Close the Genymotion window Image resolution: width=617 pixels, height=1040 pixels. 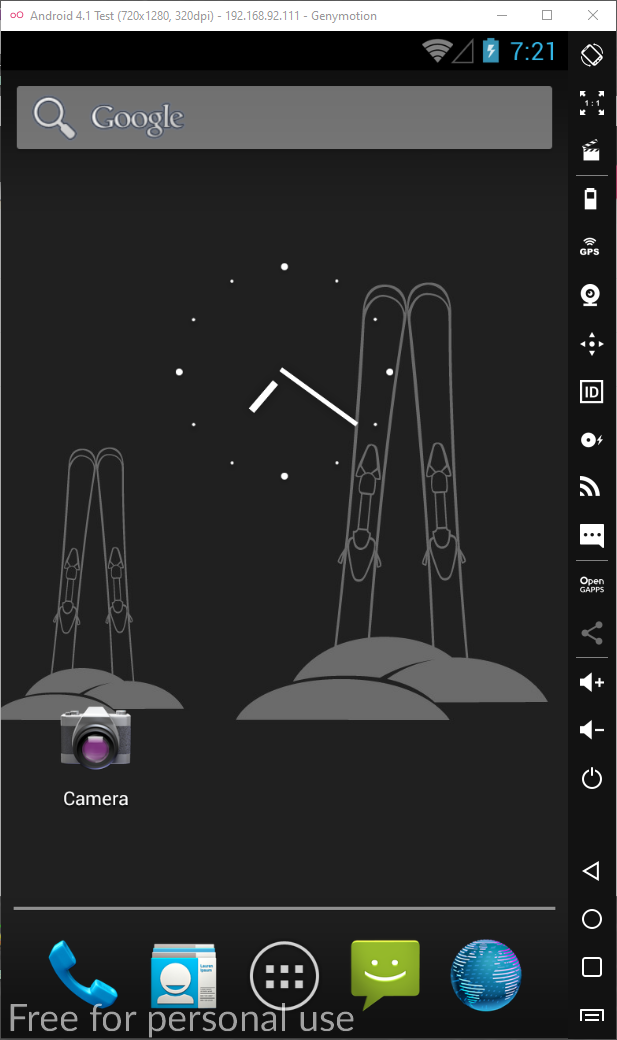point(594,15)
